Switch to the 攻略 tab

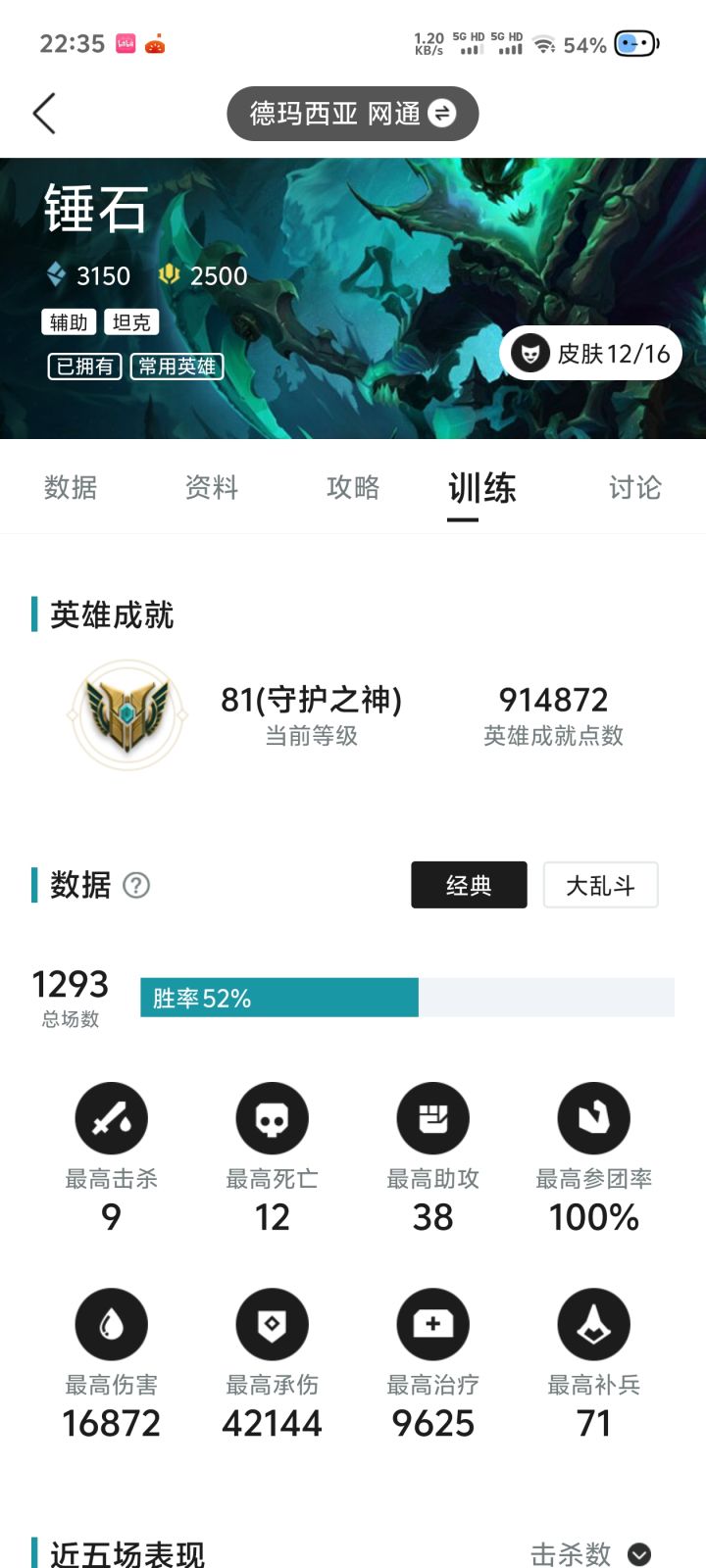(353, 487)
